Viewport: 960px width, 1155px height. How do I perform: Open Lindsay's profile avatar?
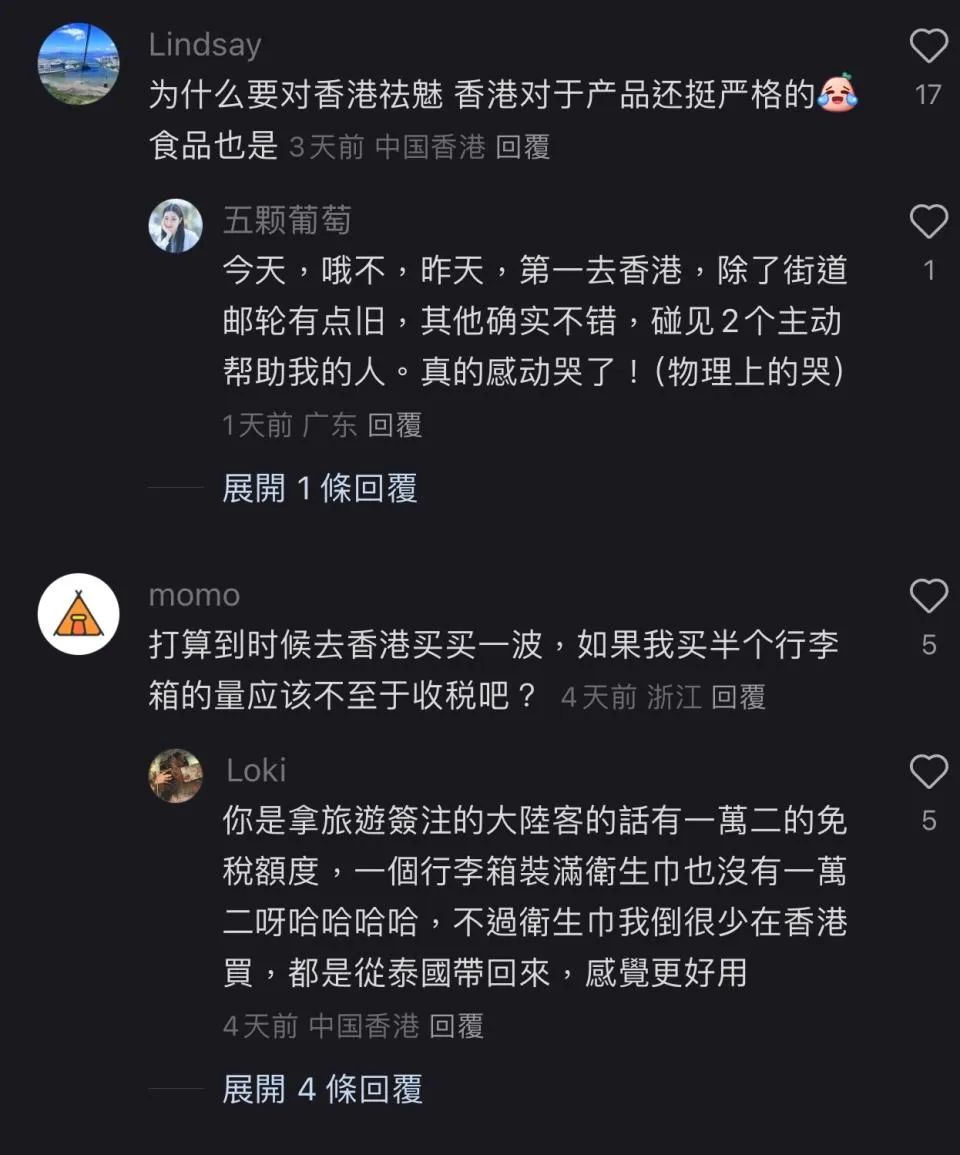(78, 63)
